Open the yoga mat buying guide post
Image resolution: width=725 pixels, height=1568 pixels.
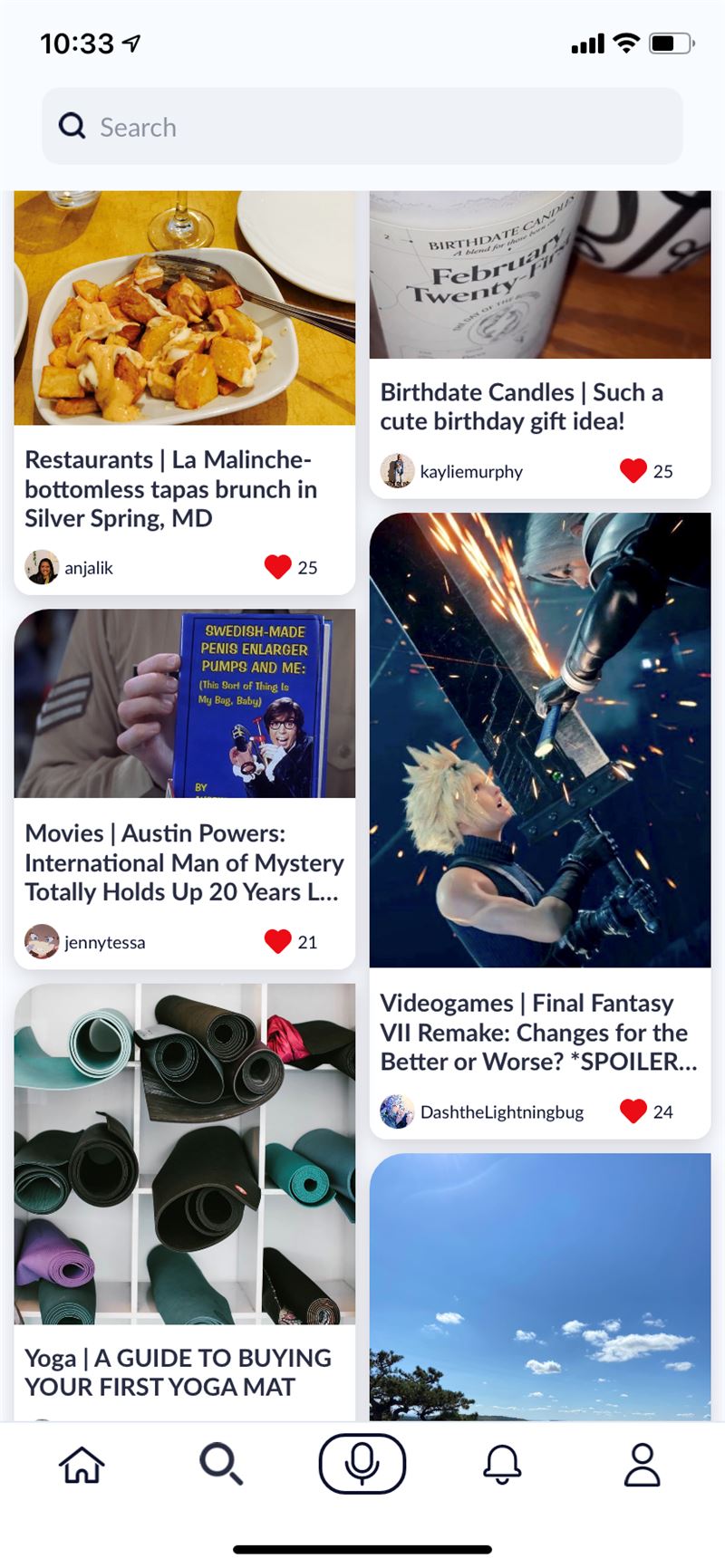(184, 1202)
